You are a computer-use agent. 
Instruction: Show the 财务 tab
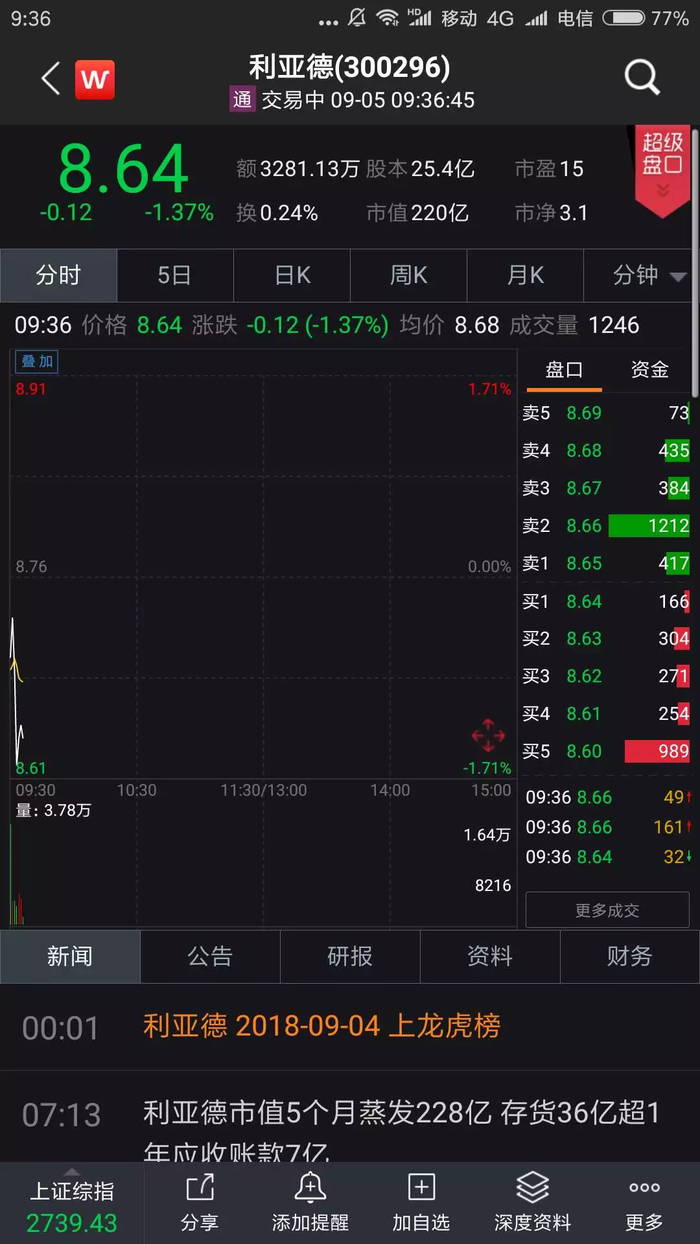[629, 956]
